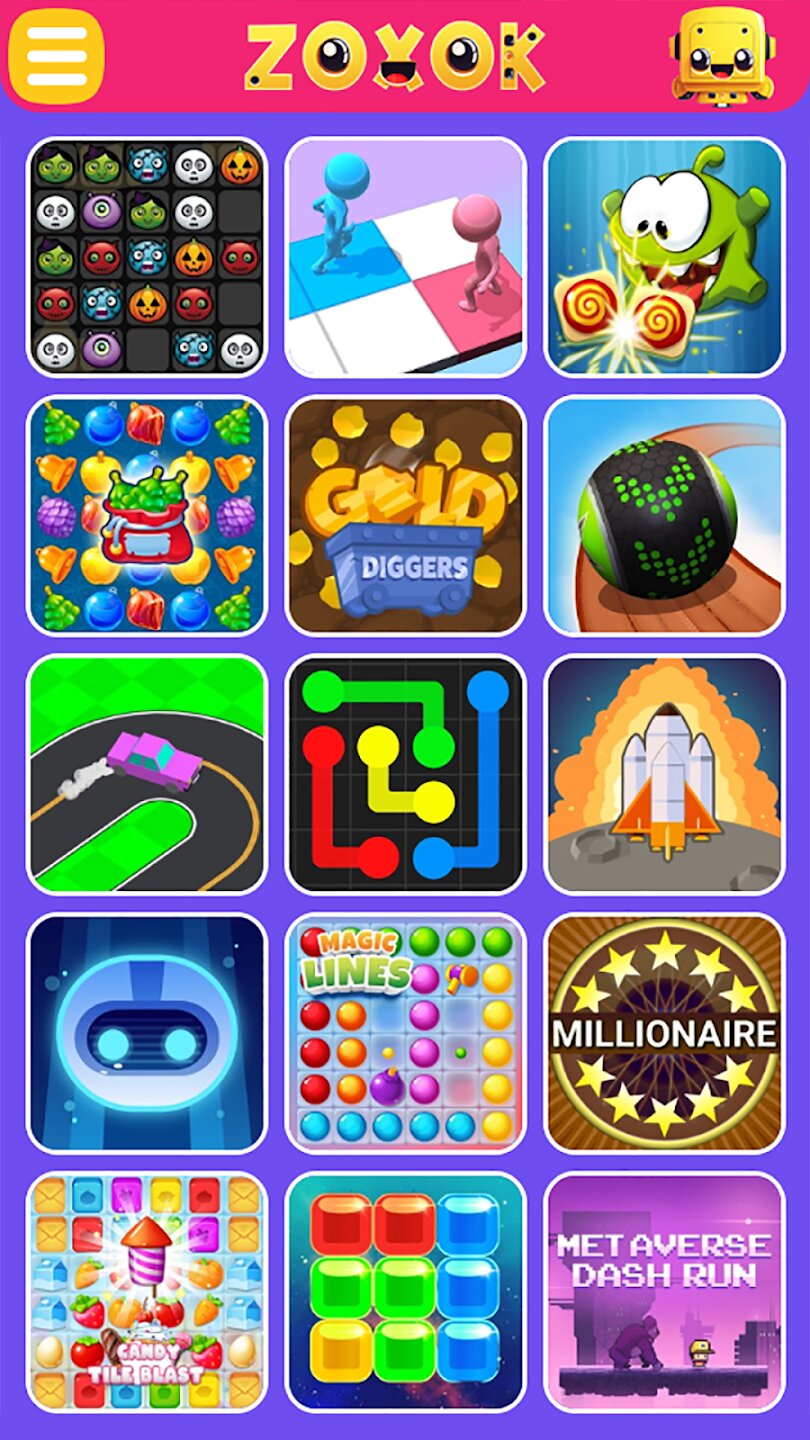This screenshot has height=1440, width=810.
Task: Tap the yellow robot mascot icon
Action: coord(722,54)
